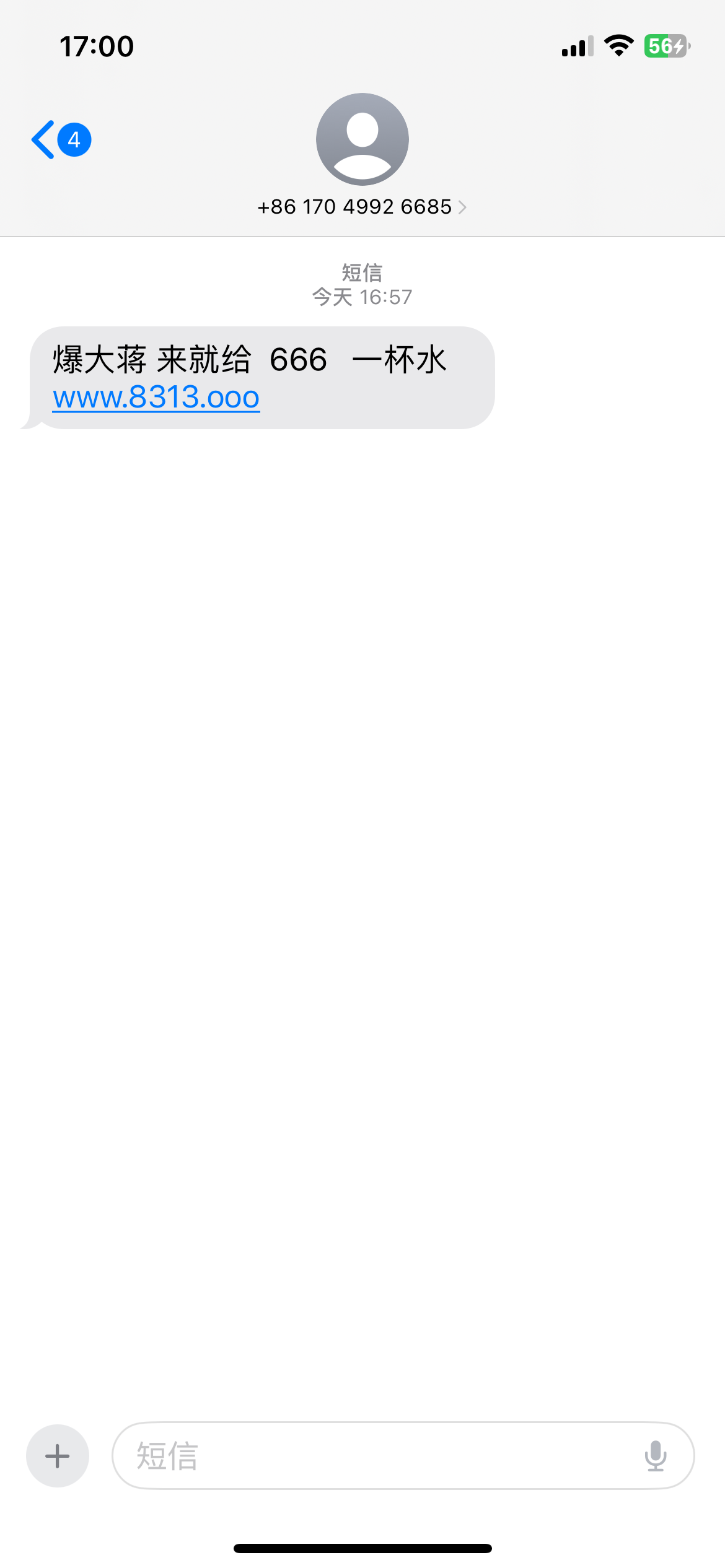Start voice dictation with the microphone

point(655,1455)
